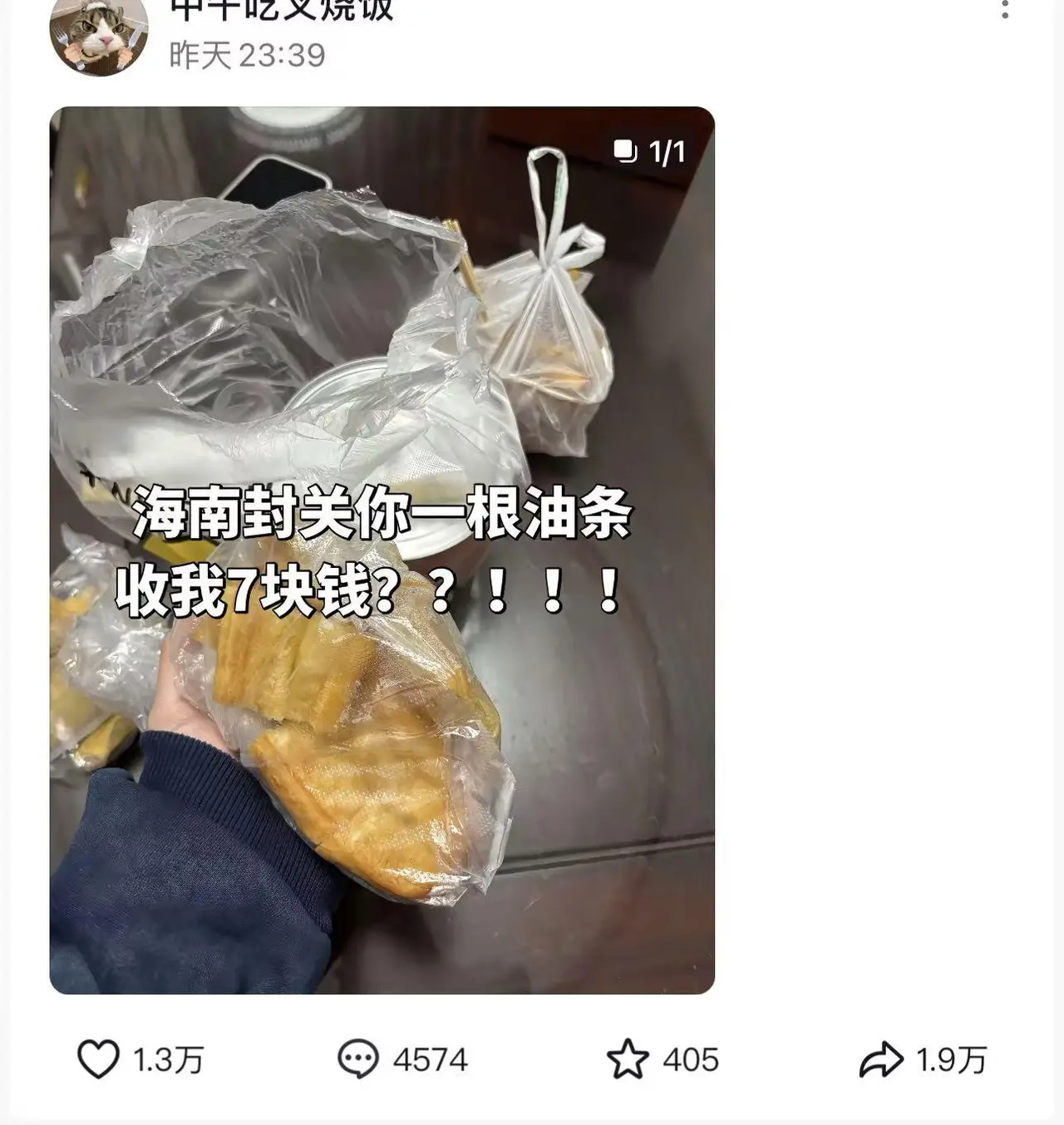Save the post with the star icon
The width and height of the screenshot is (1064, 1125).
pyautogui.click(x=627, y=1059)
